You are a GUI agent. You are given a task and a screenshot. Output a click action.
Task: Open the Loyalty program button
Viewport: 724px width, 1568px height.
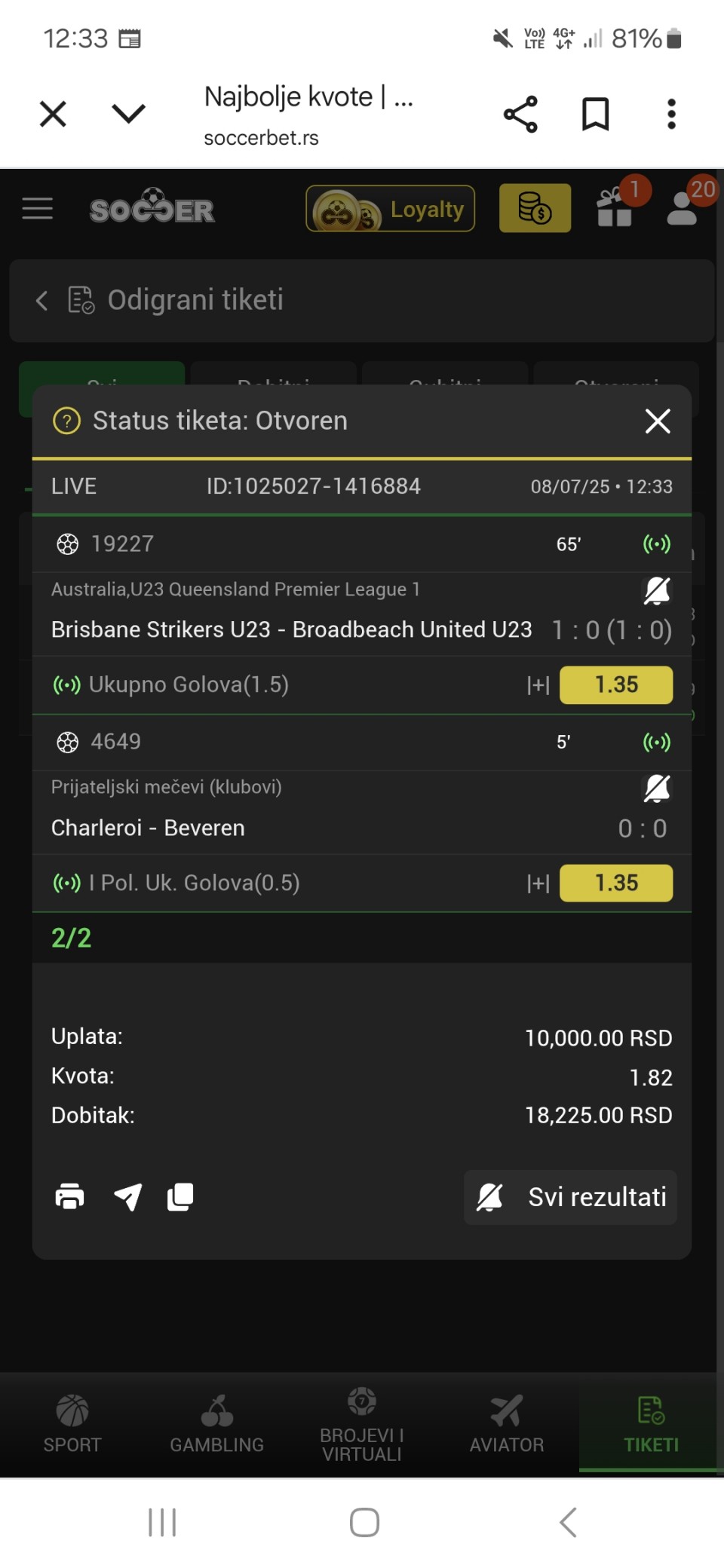pos(390,209)
